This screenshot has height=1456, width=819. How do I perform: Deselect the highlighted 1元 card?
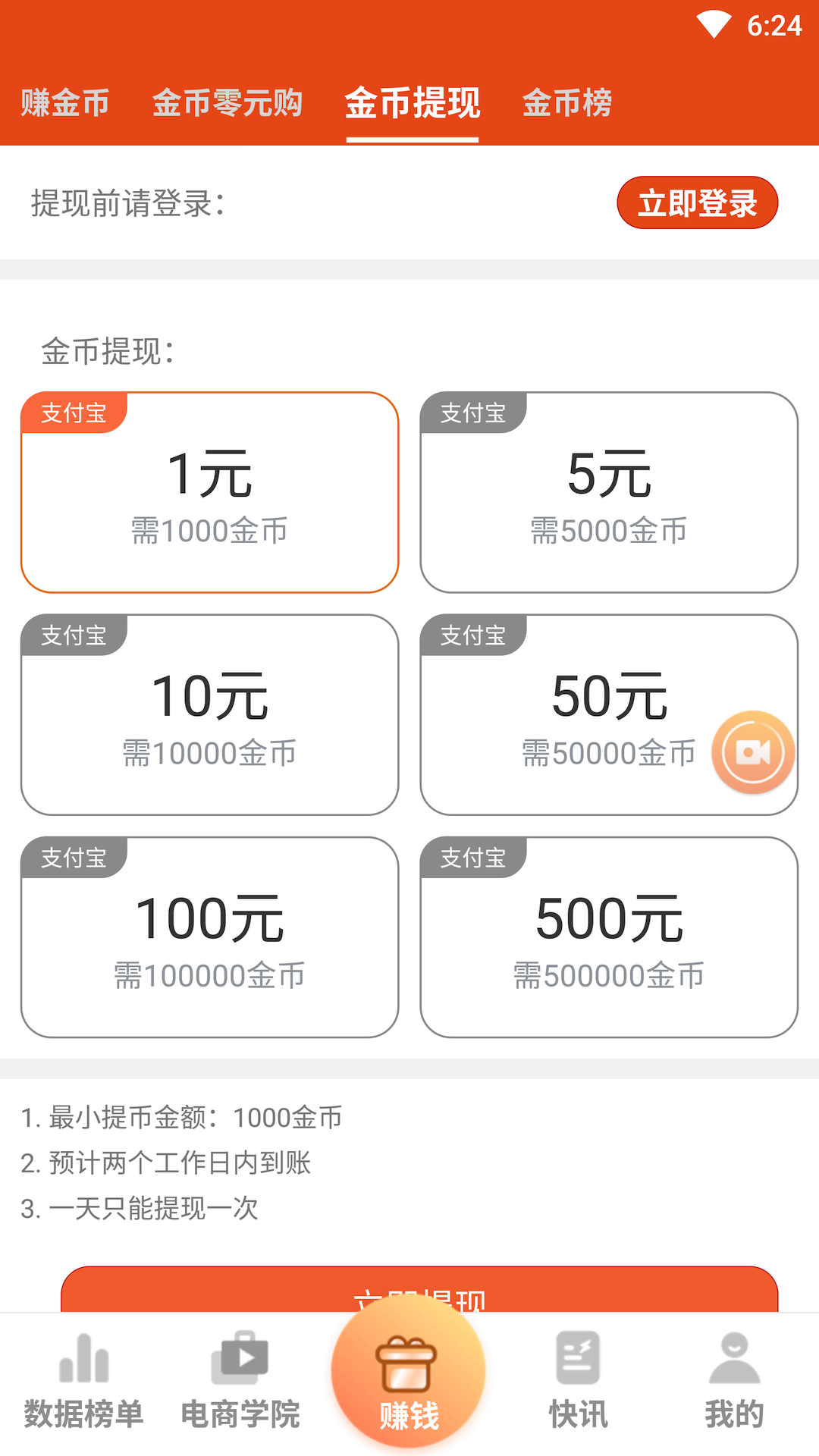click(209, 491)
